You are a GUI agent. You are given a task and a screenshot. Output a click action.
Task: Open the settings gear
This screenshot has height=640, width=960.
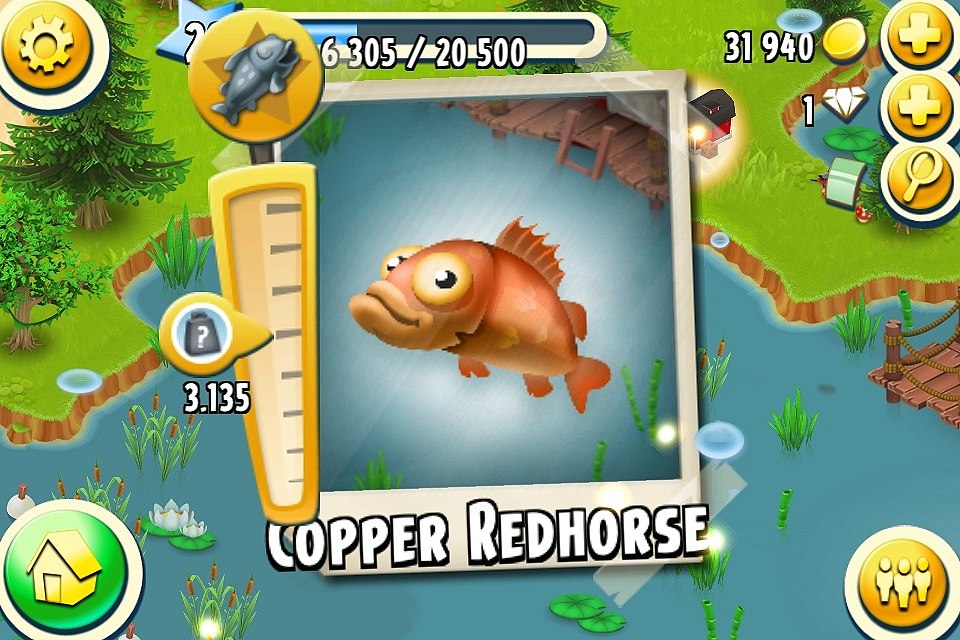point(45,45)
